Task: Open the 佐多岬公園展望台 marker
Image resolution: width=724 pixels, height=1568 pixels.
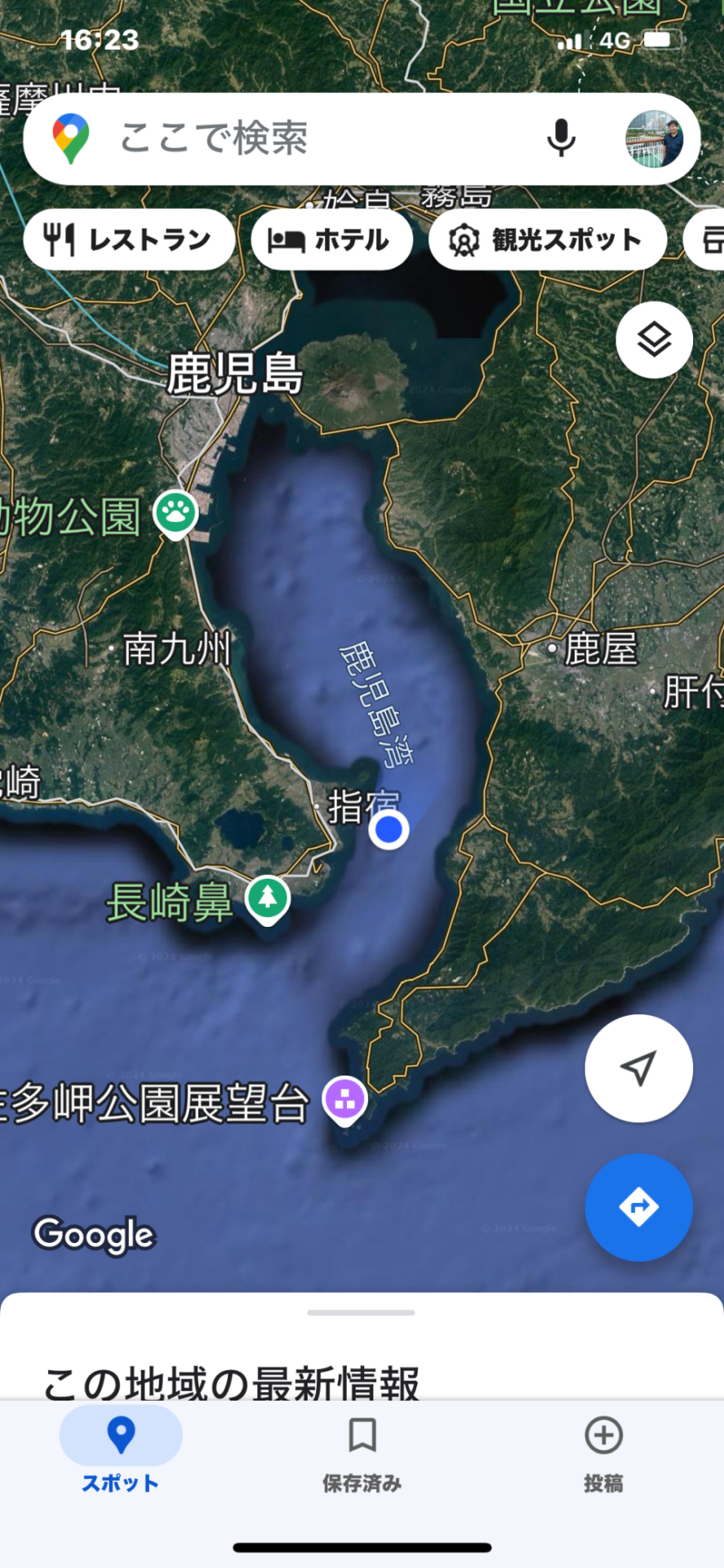Action: click(x=344, y=1099)
